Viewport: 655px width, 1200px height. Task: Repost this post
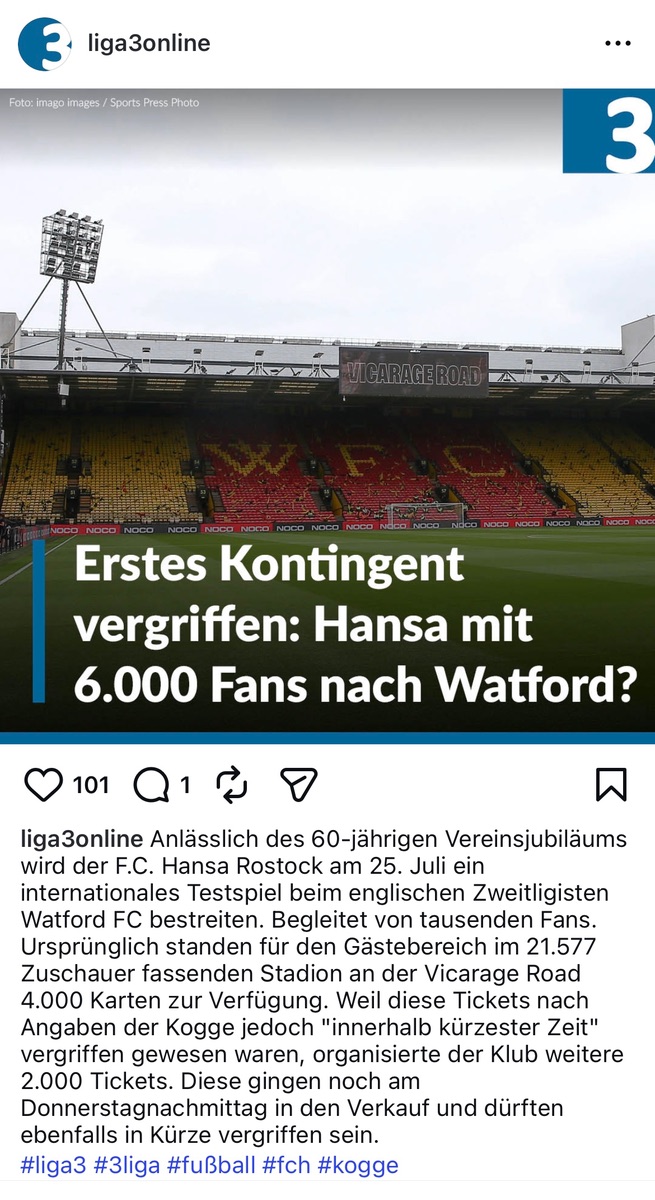tap(232, 785)
